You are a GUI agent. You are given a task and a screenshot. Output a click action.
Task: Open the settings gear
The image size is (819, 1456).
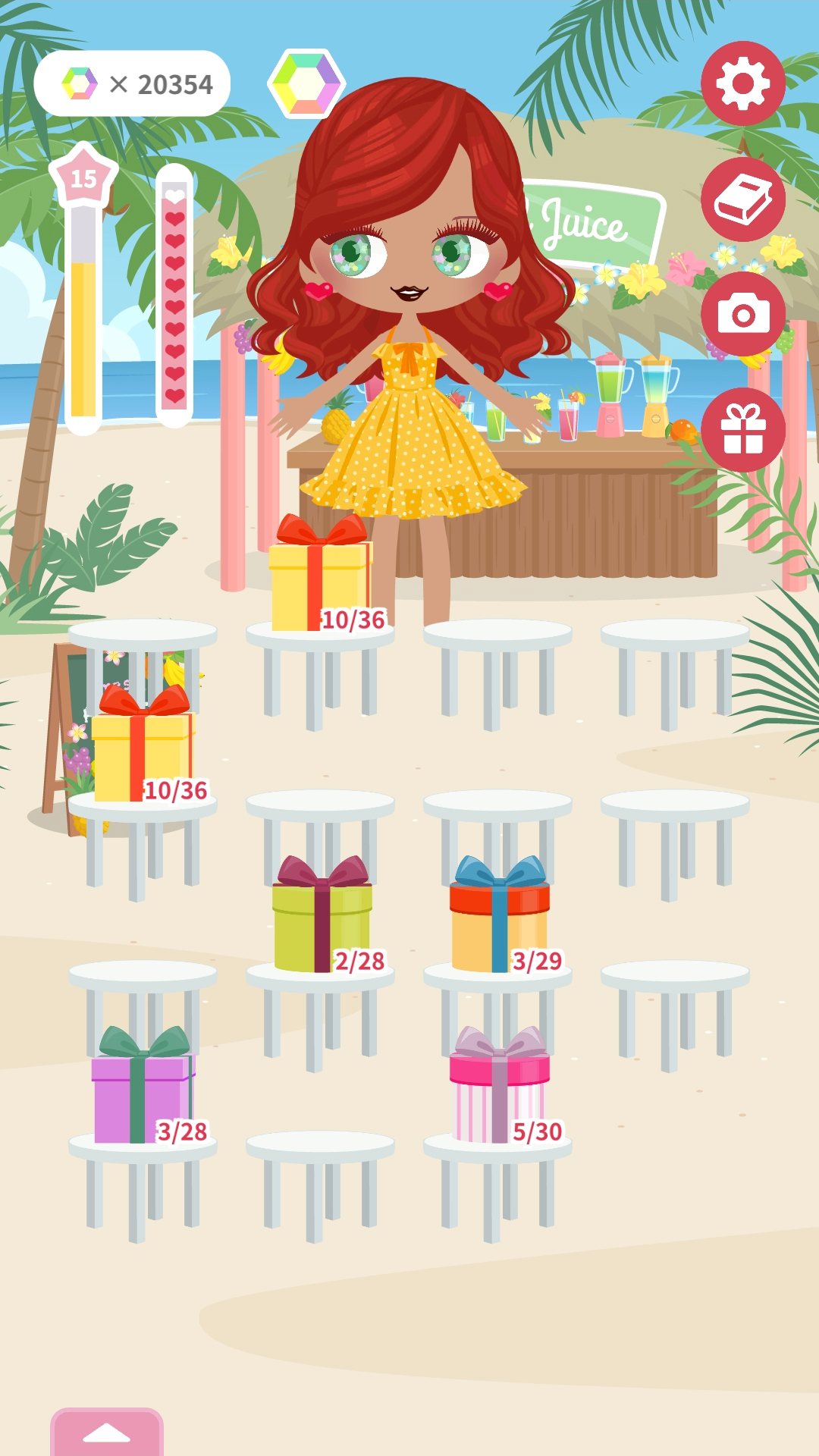pos(742,83)
